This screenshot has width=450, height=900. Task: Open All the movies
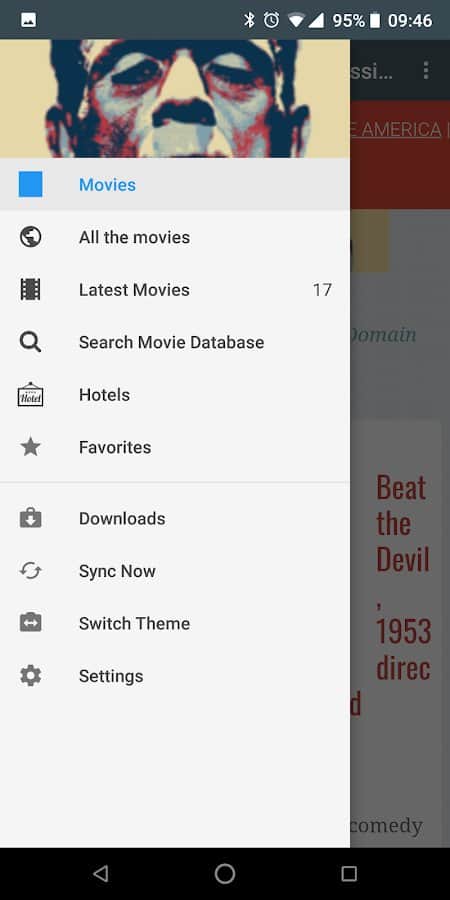174,237
